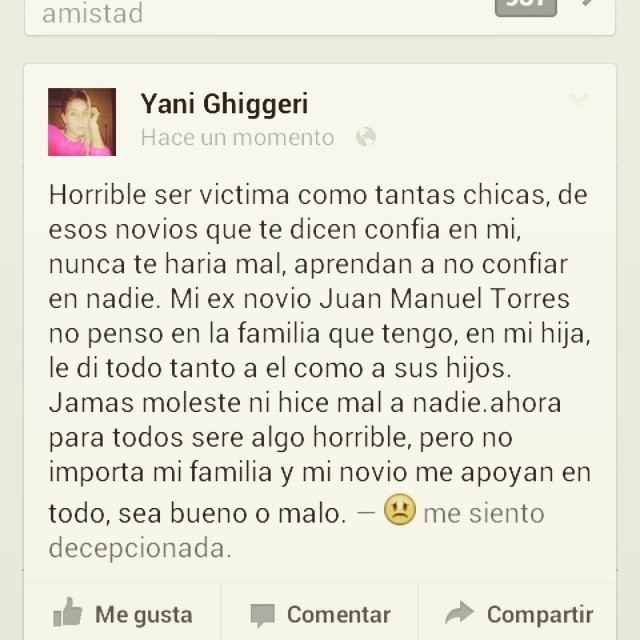Like the post with Me gusta
The height and width of the screenshot is (640, 640).
[122, 613]
